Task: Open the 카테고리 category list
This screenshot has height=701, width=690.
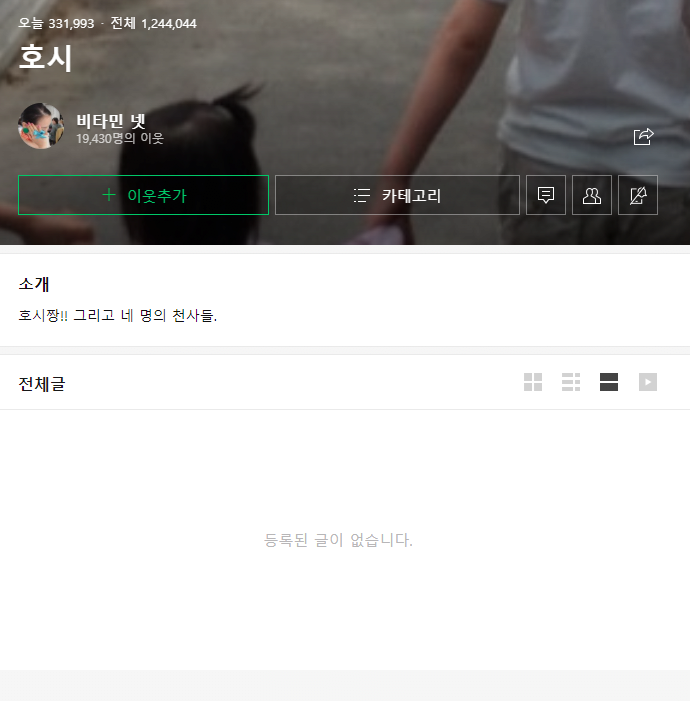Action: [397, 195]
